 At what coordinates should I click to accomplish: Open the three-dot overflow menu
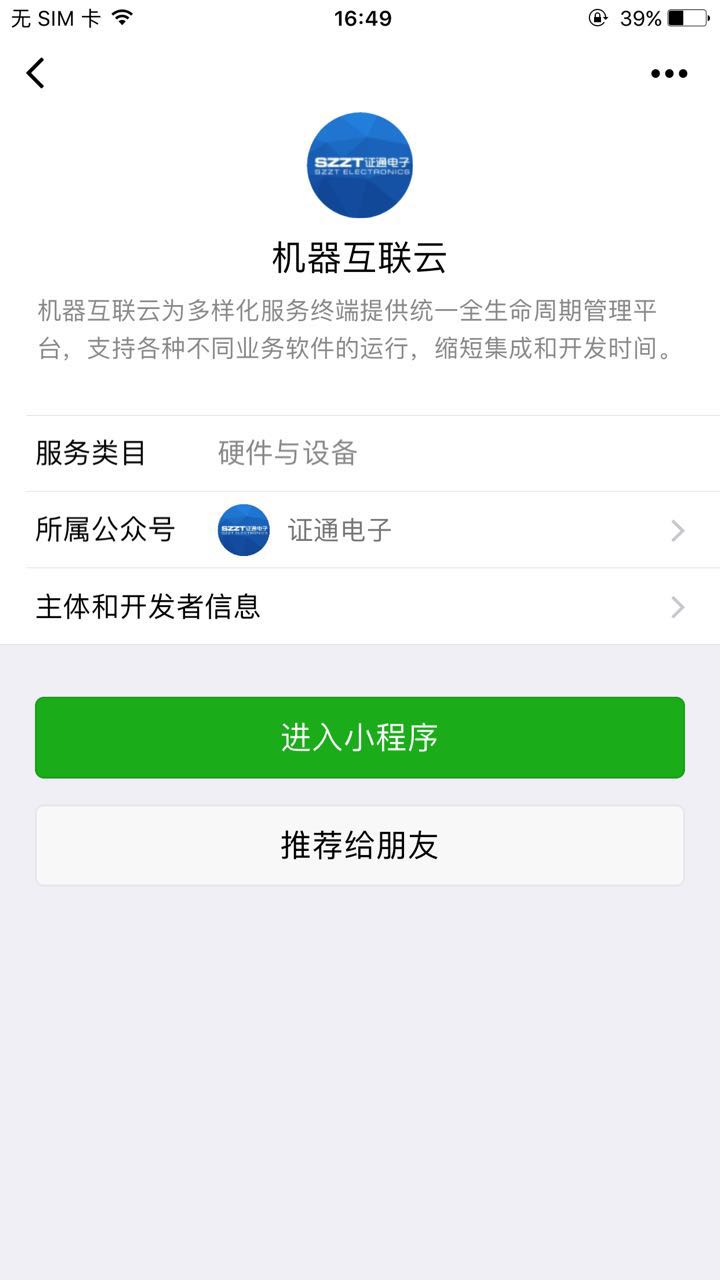tap(669, 73)
